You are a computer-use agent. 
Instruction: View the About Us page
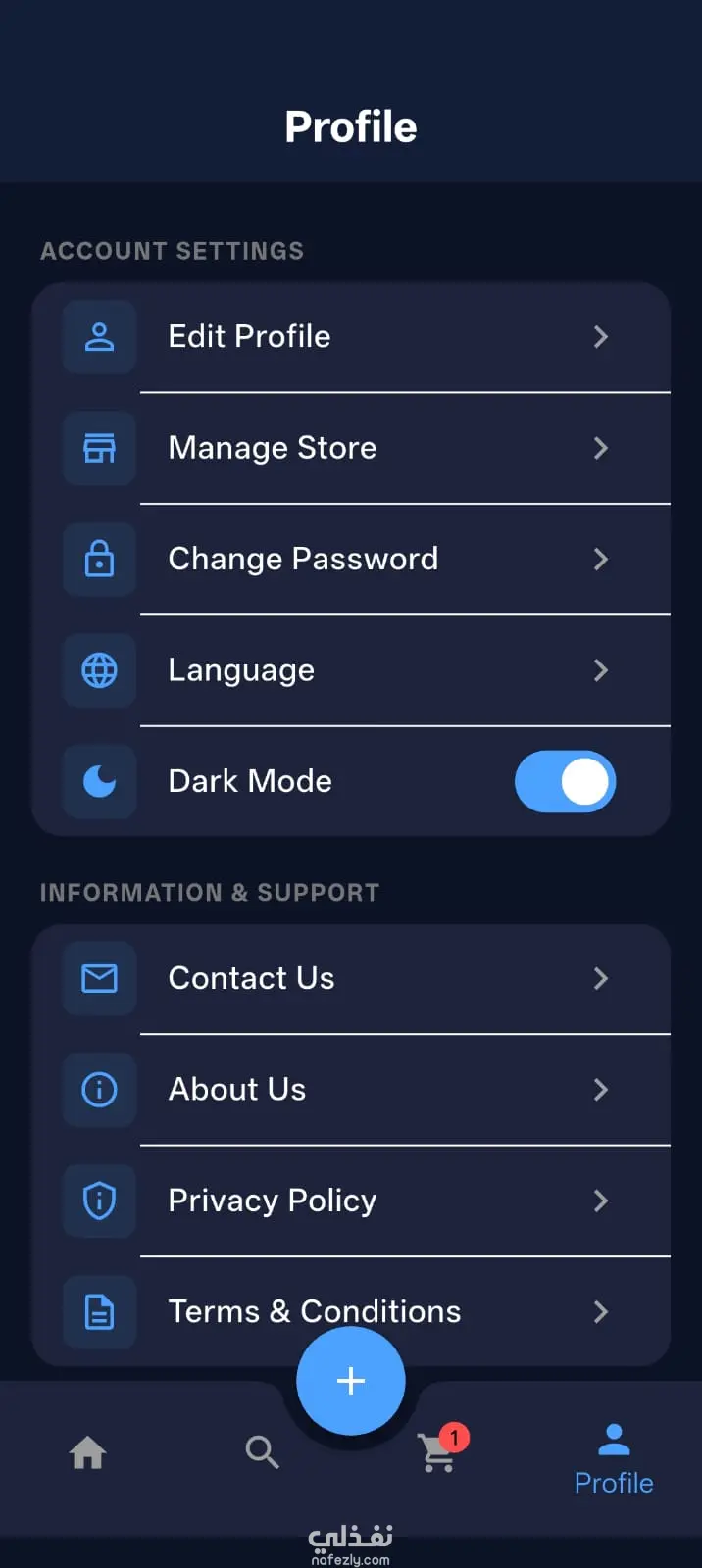coord(350,1090)
